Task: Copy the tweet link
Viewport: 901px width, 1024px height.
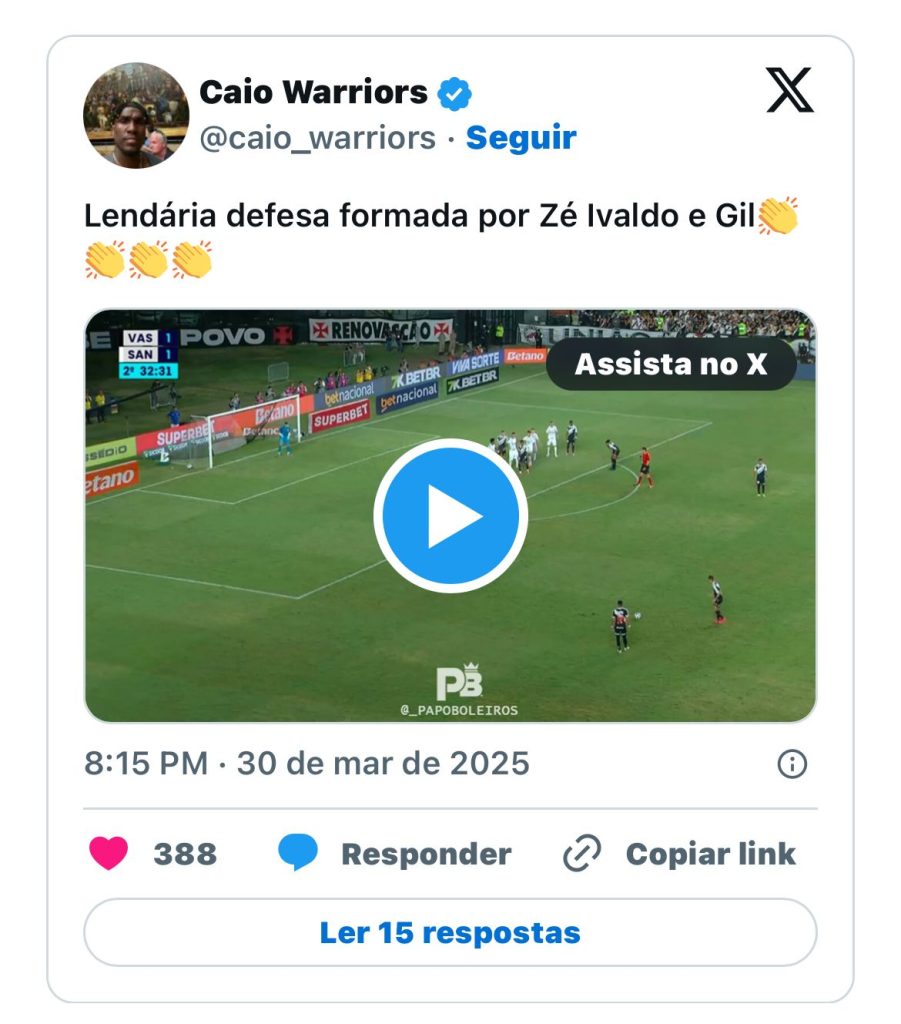Action: click(x=681, y=853)
